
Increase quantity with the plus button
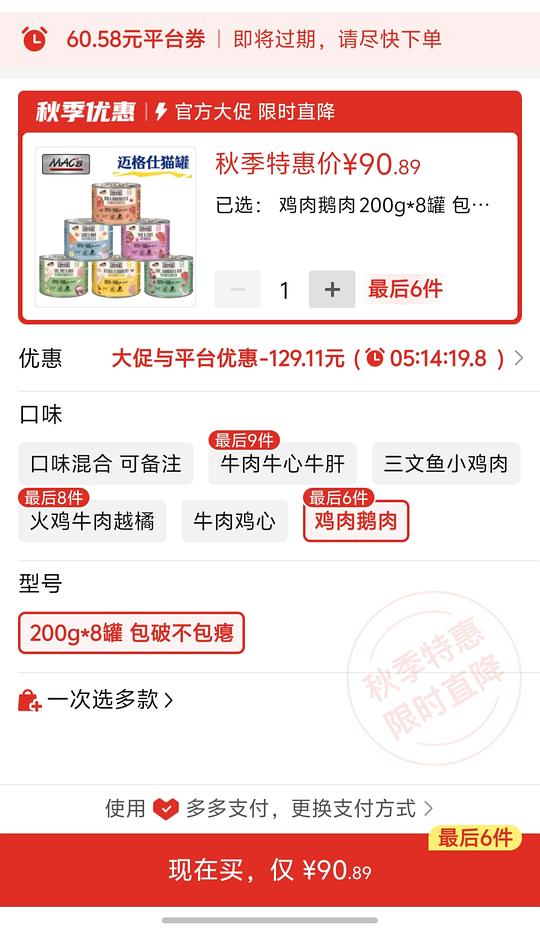332,289
